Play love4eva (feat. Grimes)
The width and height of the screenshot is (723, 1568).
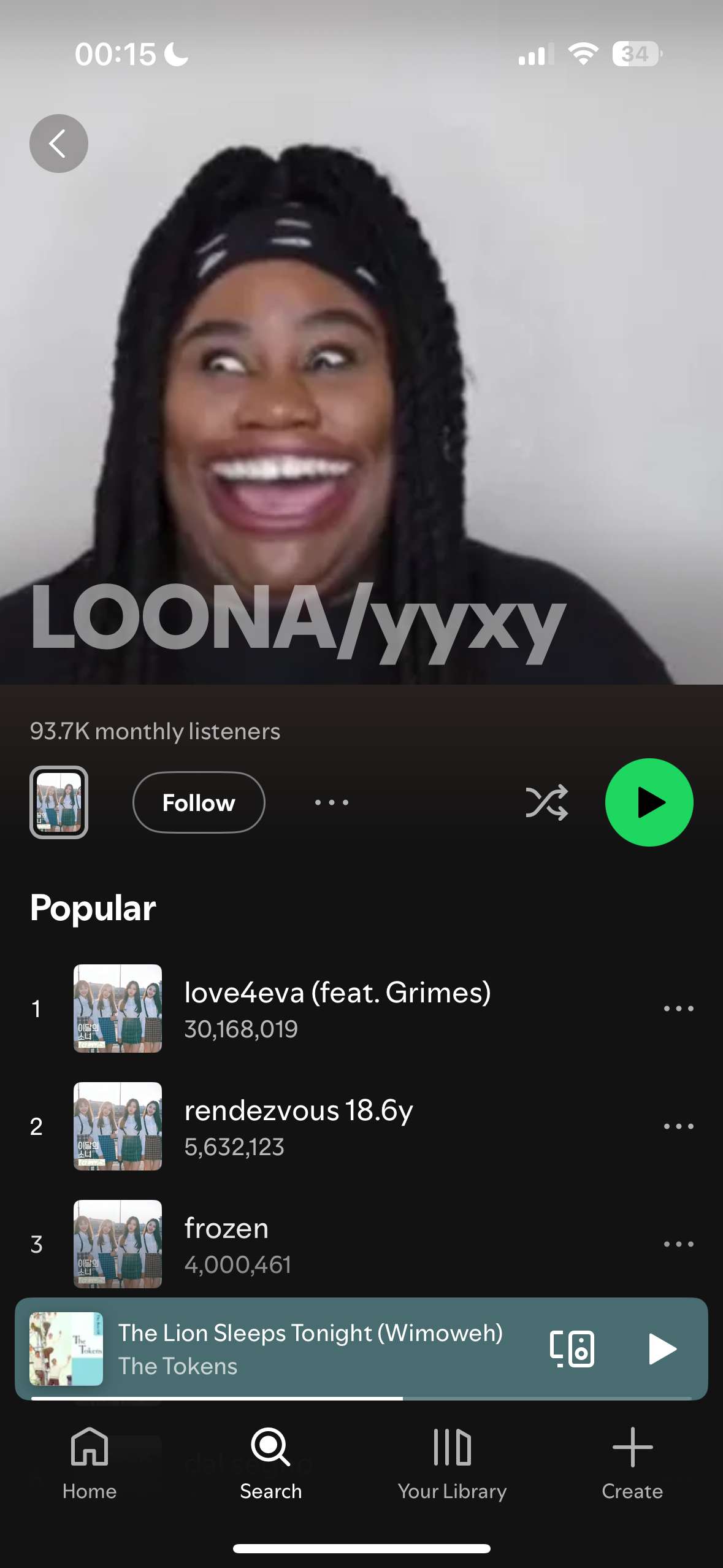click(x=337, y=1008)
